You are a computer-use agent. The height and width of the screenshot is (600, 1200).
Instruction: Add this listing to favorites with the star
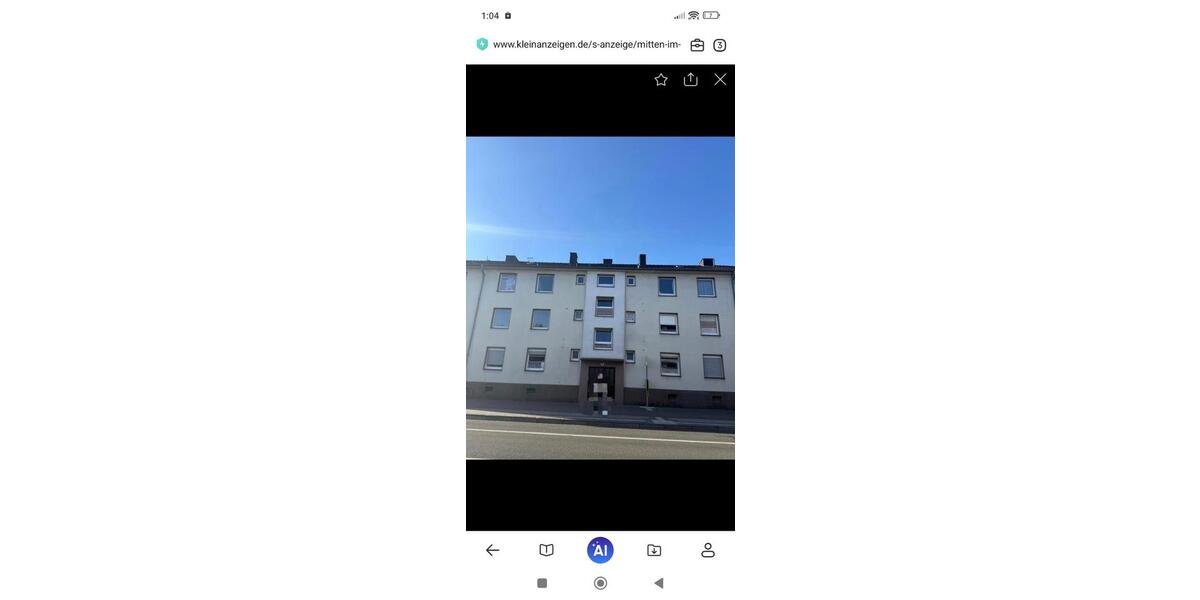point(661,79)
